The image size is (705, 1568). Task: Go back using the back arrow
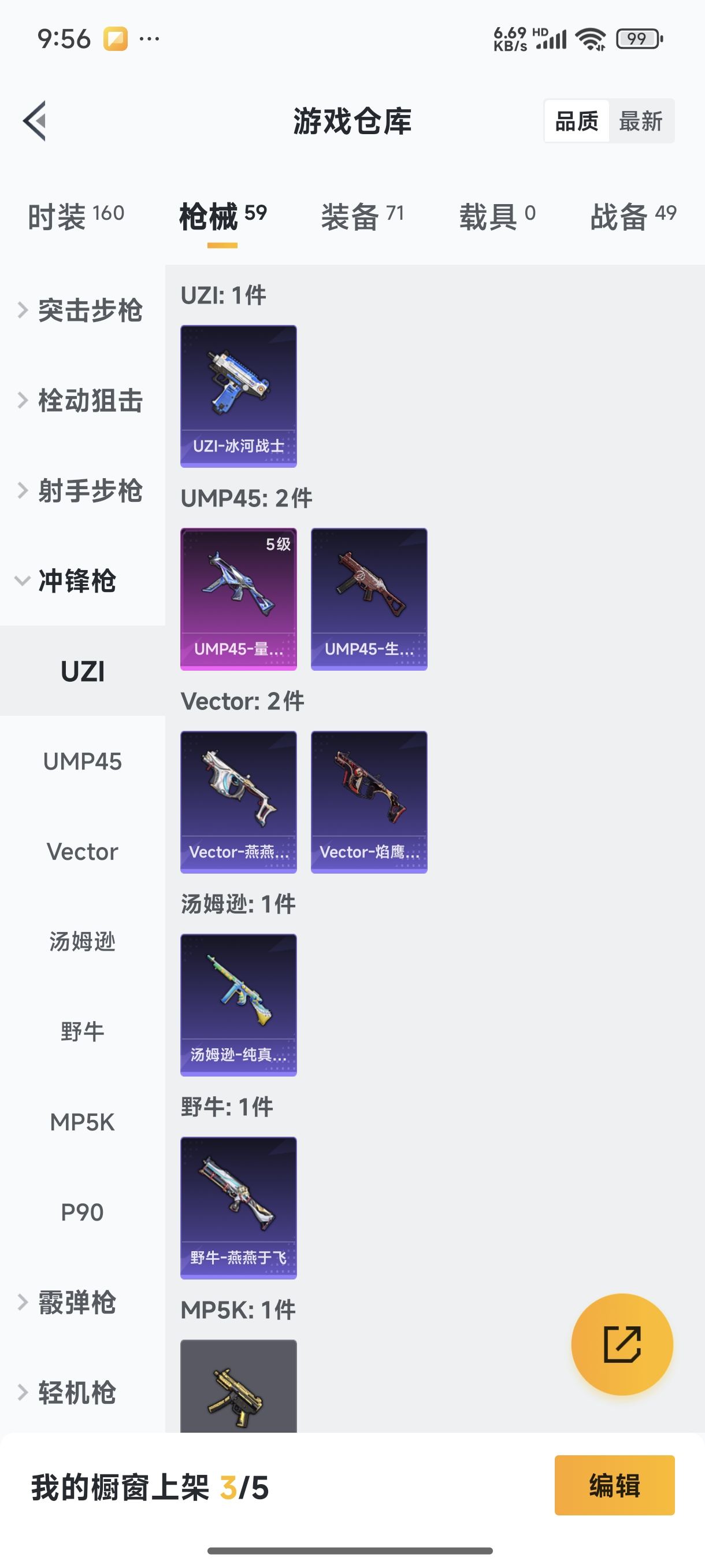[35, 120]
